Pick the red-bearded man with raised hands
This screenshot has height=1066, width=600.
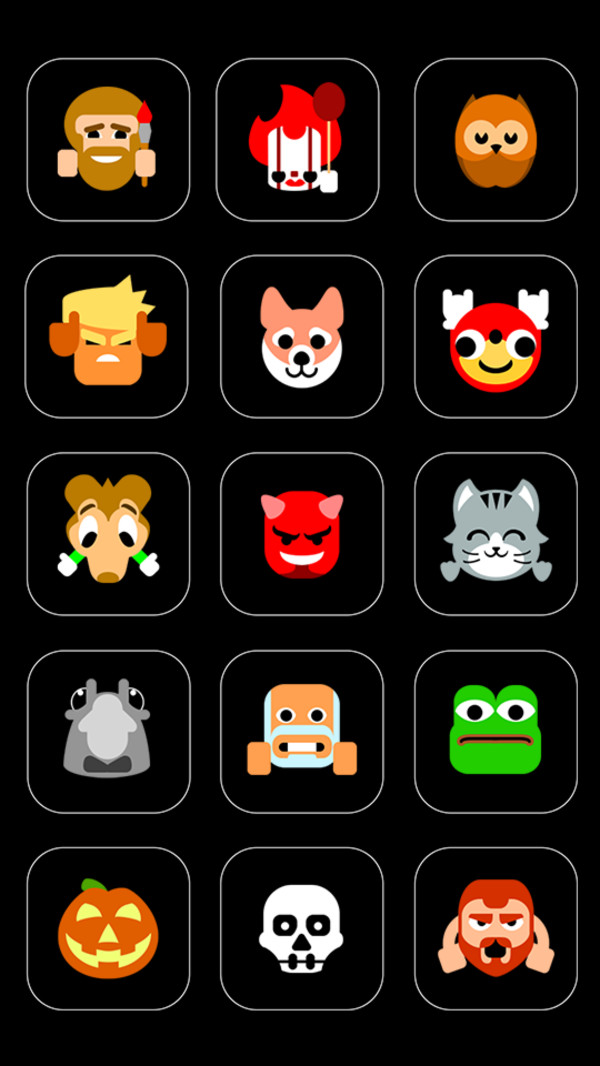pos(495,928)
